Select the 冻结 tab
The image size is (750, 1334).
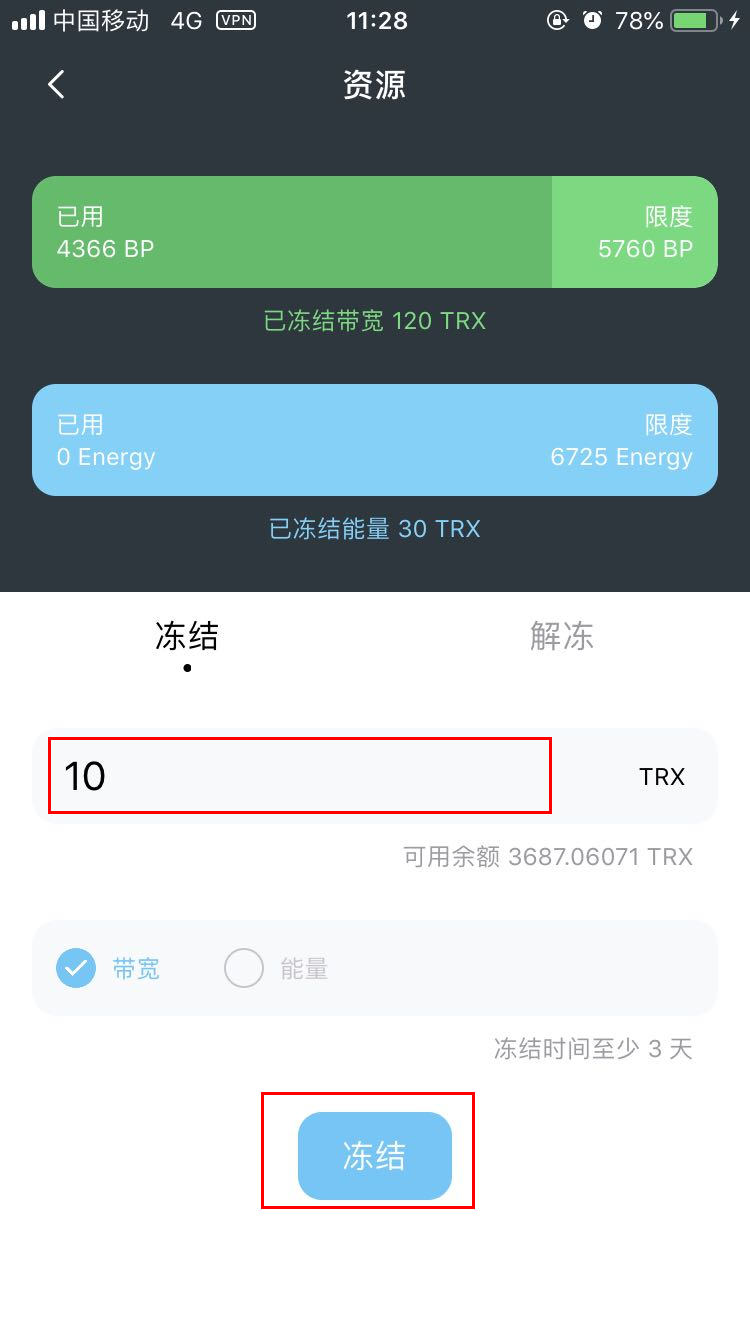tap(187, 636)
